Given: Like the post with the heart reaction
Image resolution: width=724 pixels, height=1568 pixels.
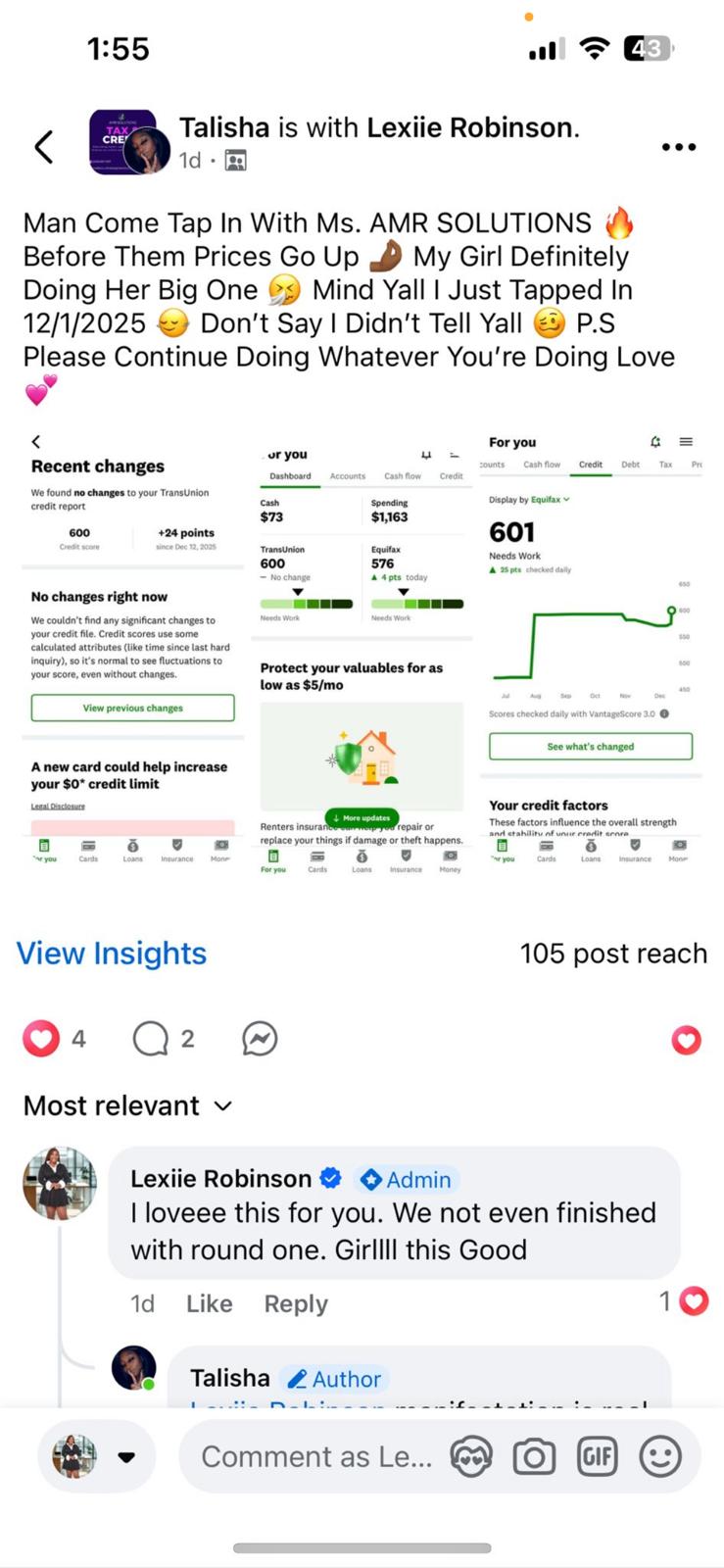Looking at the screenshot, I should point(41,1039).
